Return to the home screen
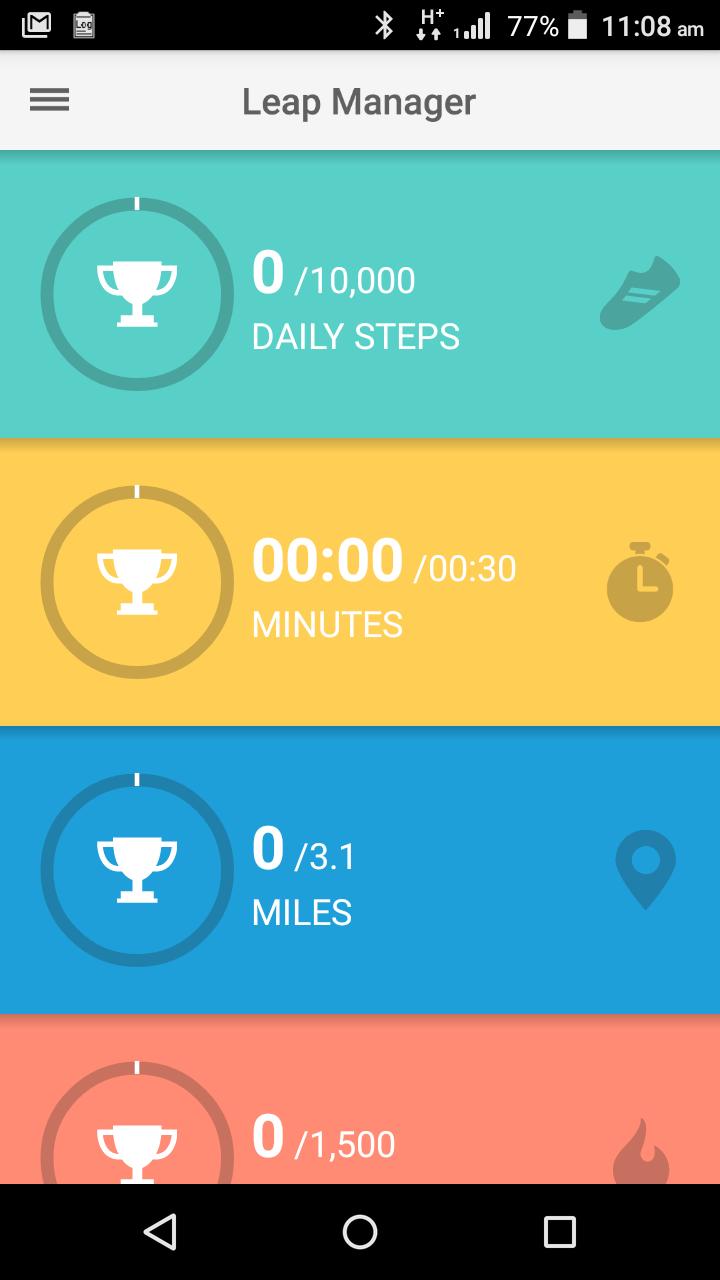The image size is (720, 1280). [360, 1232]
